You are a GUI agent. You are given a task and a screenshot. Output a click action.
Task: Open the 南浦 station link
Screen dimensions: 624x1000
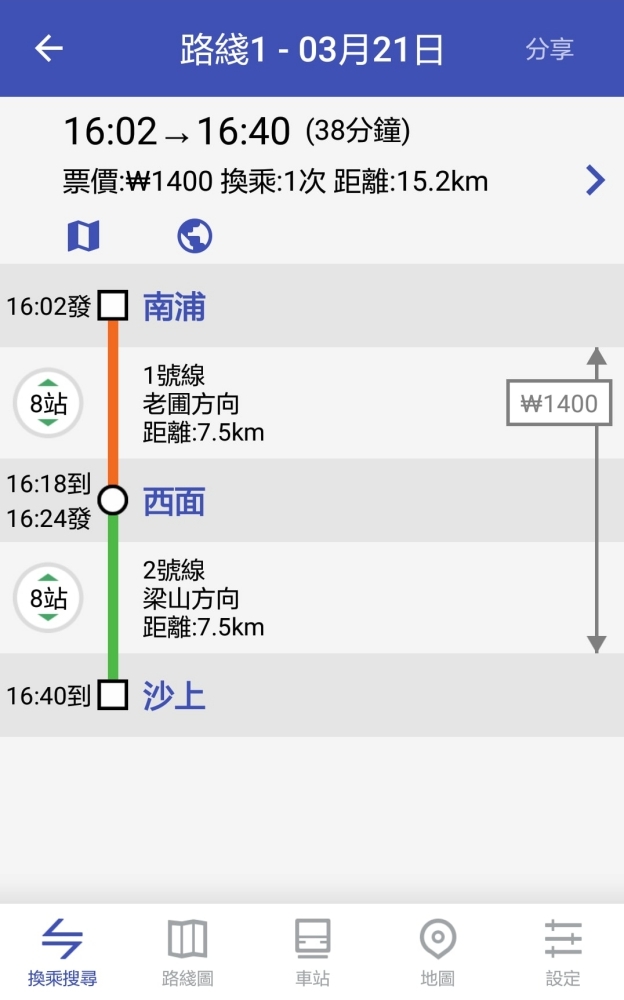pyautogui.click(x=174, y=306)
